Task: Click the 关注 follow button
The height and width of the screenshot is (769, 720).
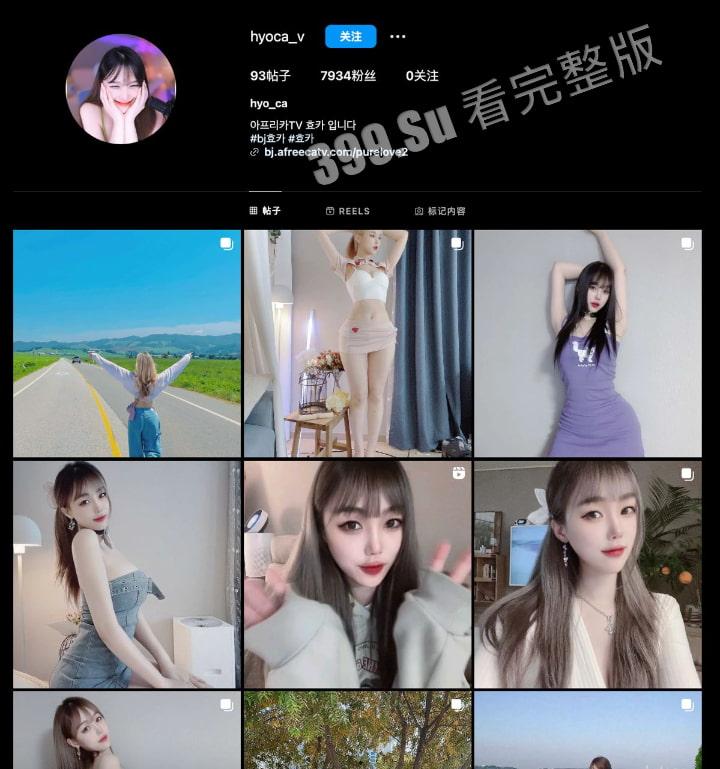Action: (x=349, y=35)
